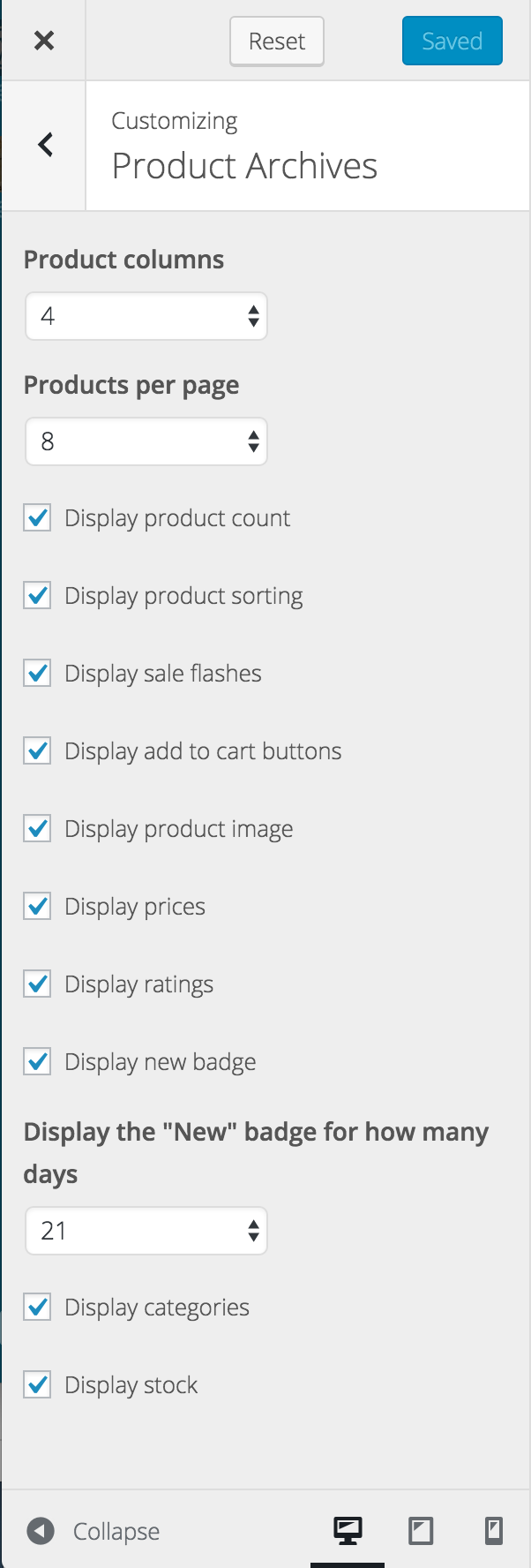Open the New badge days dropdown
The image size is (531, 1568).
coord(146,1231)
